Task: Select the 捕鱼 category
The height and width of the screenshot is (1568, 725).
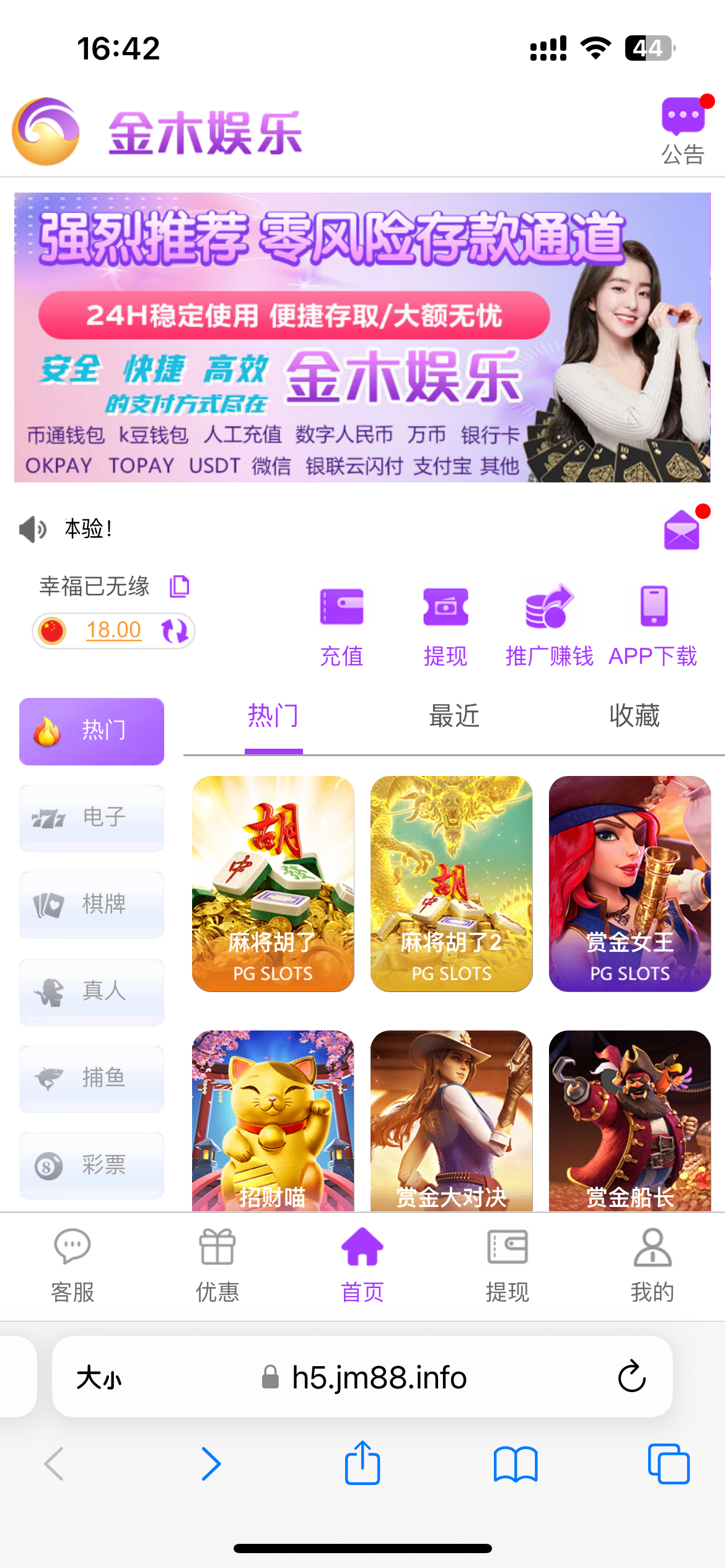Action: click(92, 1079)
